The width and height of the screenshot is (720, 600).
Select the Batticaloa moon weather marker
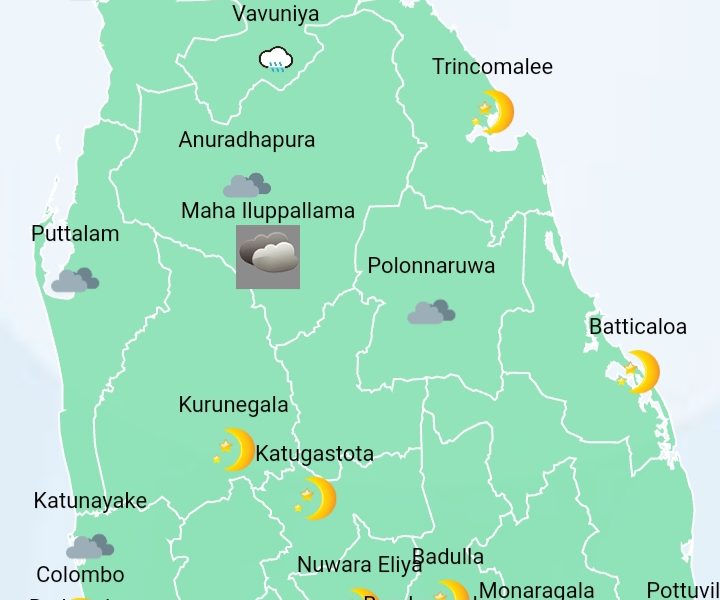[x=639, y=372]
